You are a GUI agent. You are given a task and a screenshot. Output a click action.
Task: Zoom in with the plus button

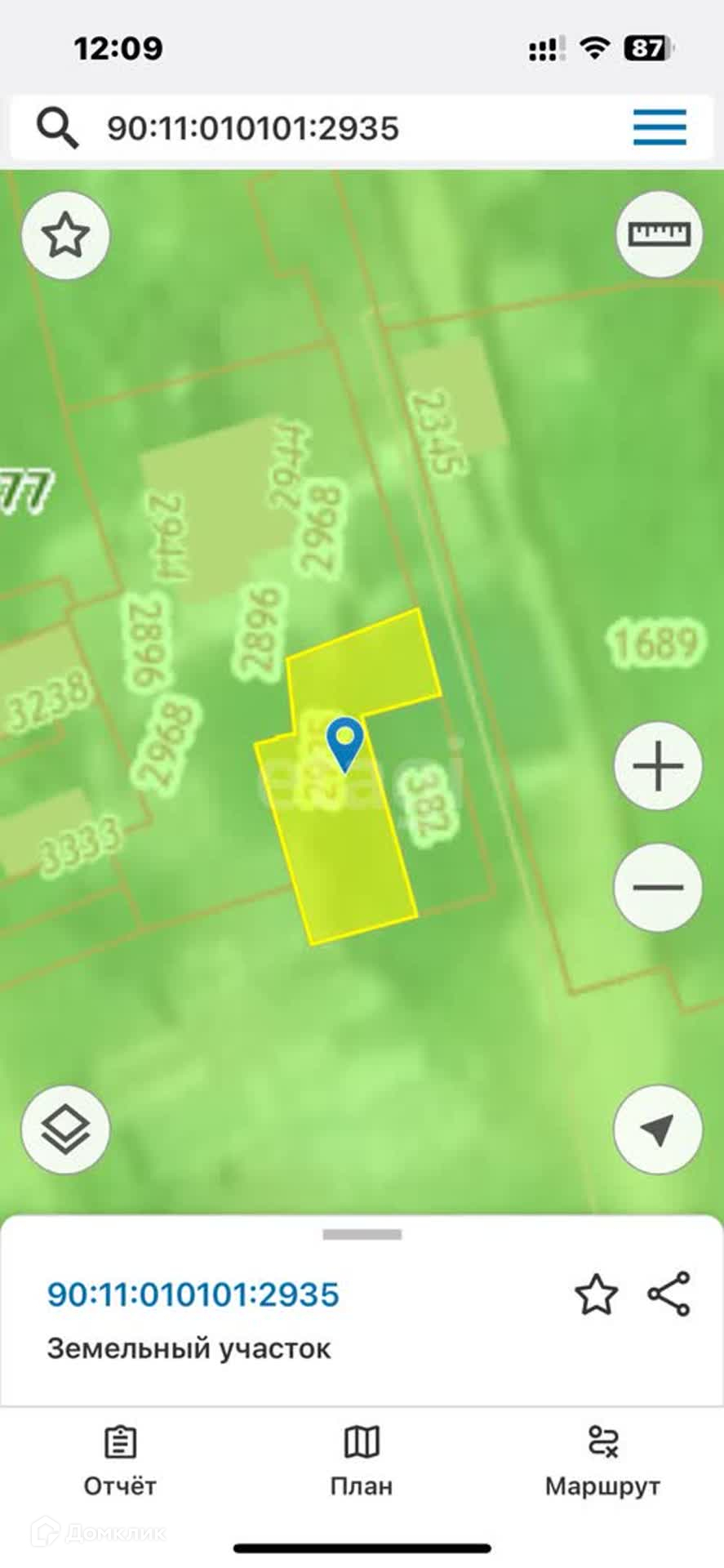(x=657, y=767)
